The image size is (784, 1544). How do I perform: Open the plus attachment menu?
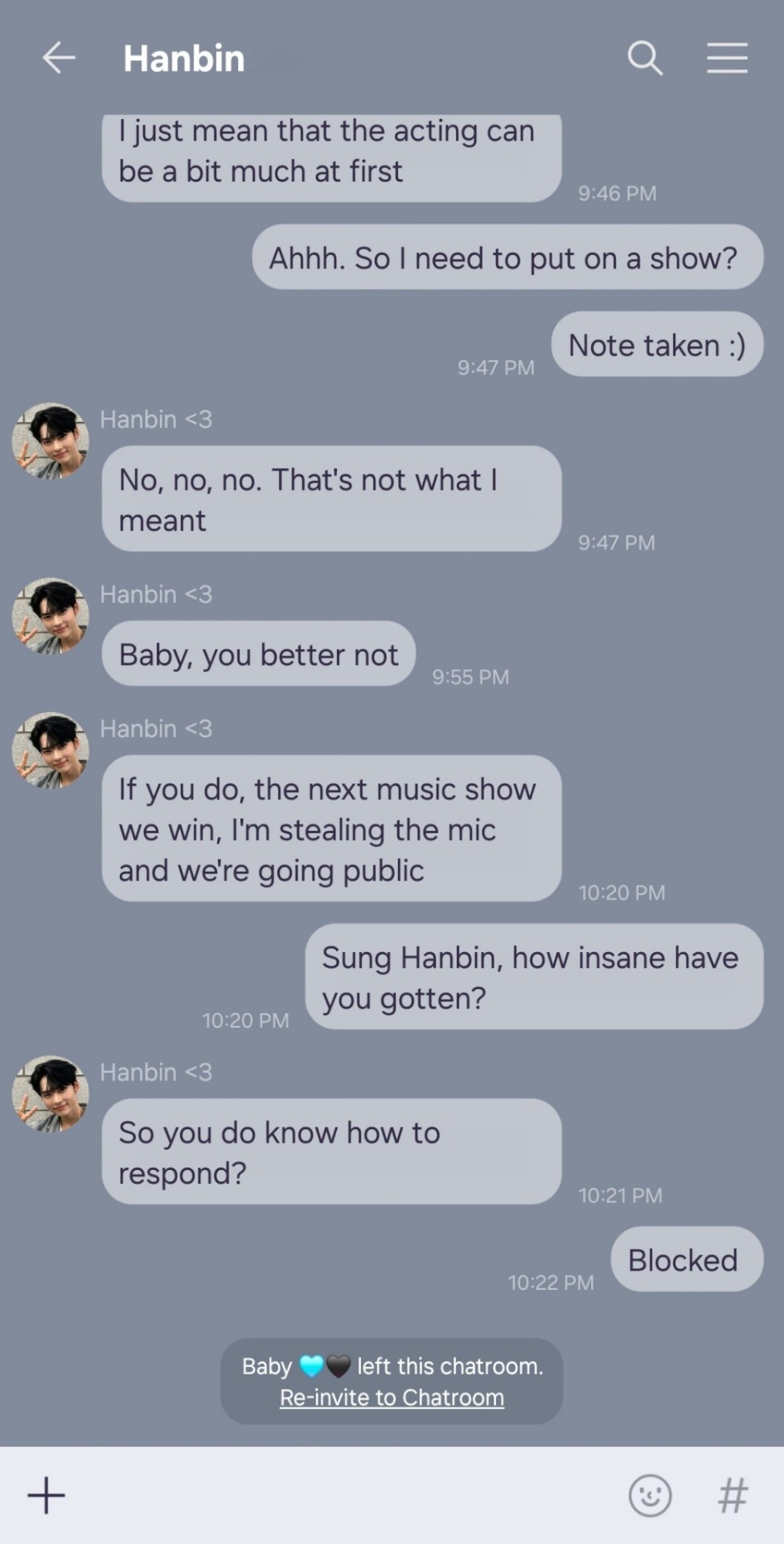click(47, 1496)
